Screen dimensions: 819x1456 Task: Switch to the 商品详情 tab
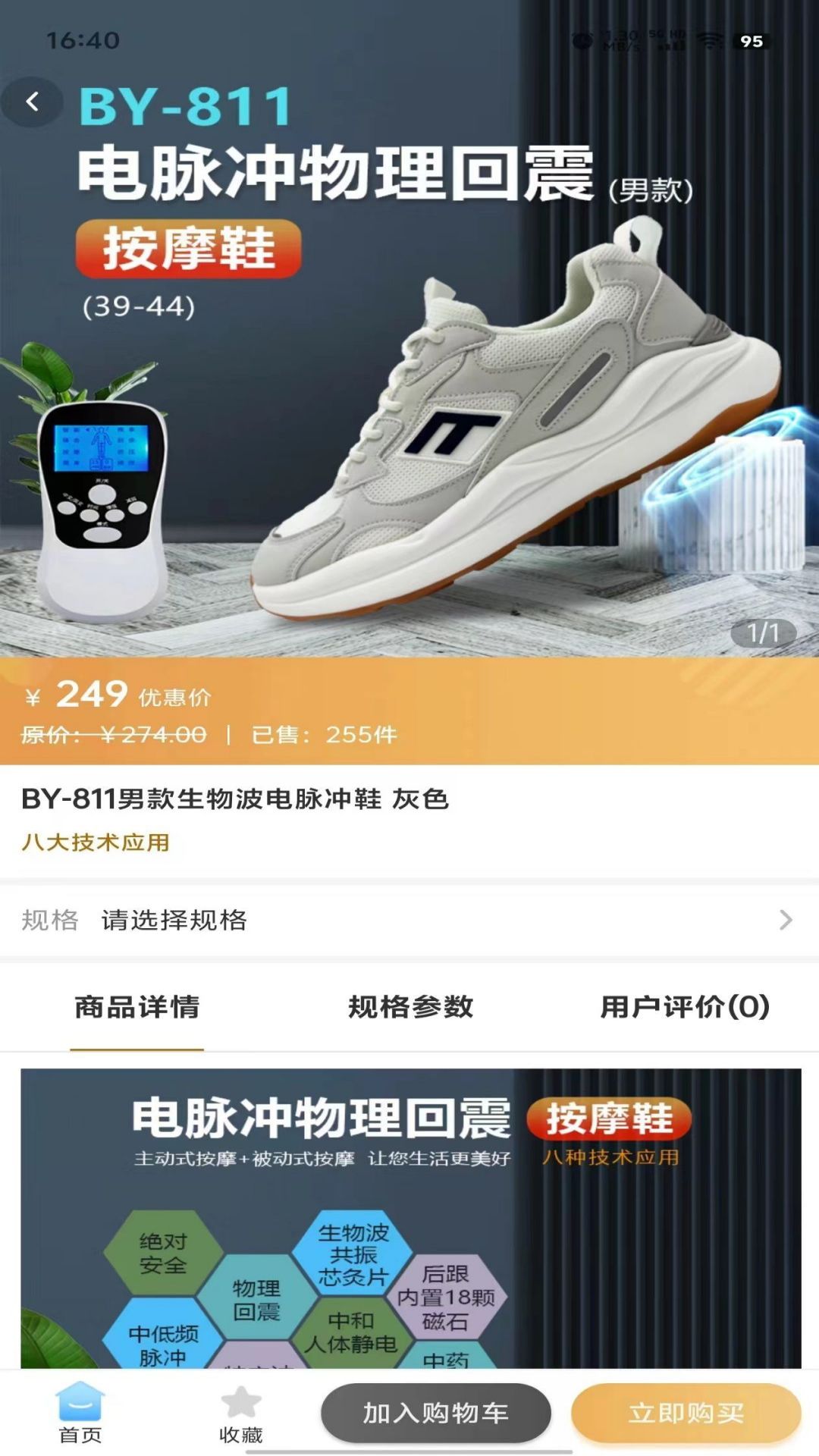pos(137,1007)
